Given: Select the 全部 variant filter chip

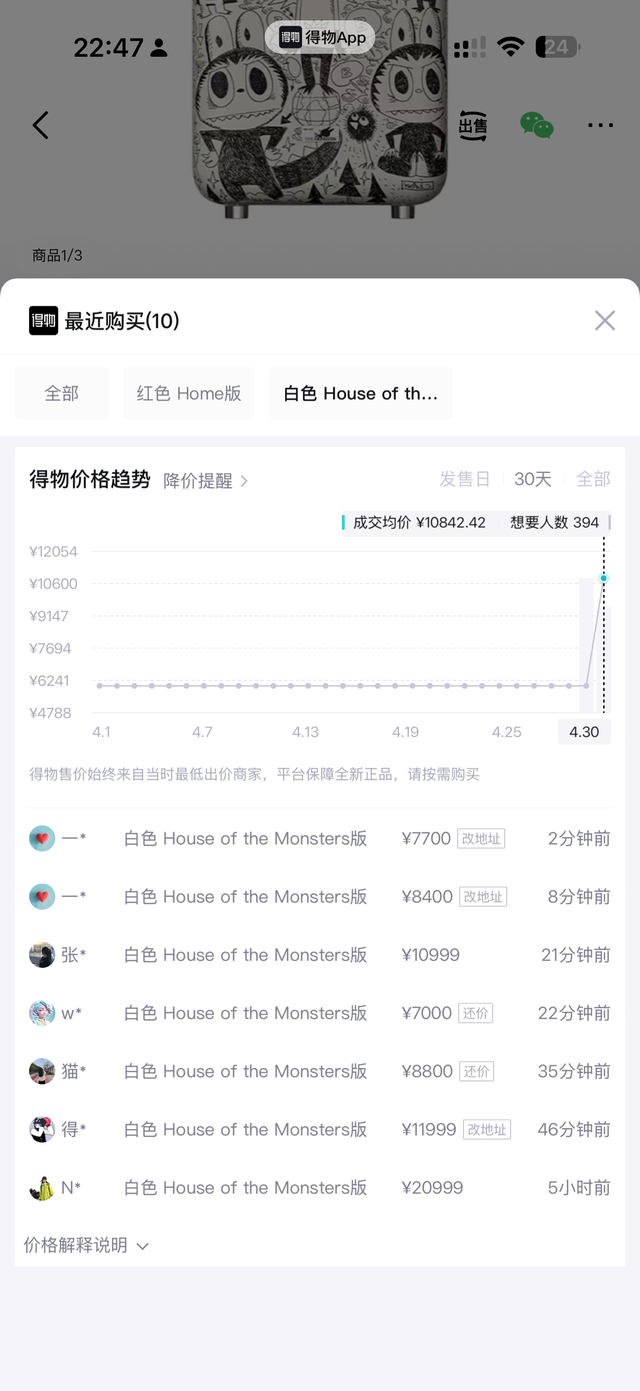Looking at the screenshot, I should pos(62,393).
